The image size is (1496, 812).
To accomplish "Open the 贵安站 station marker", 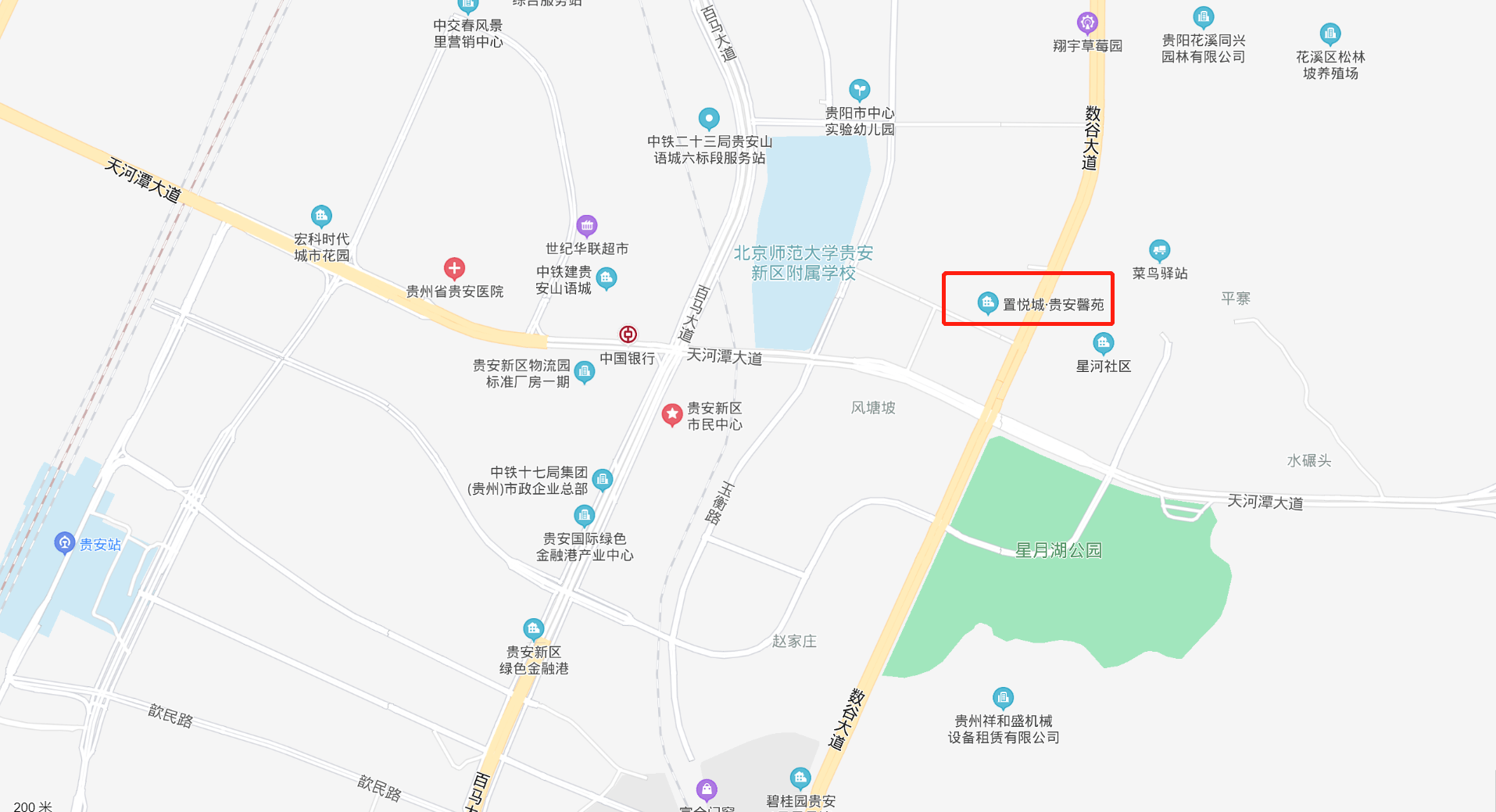I will coord(64,542).
